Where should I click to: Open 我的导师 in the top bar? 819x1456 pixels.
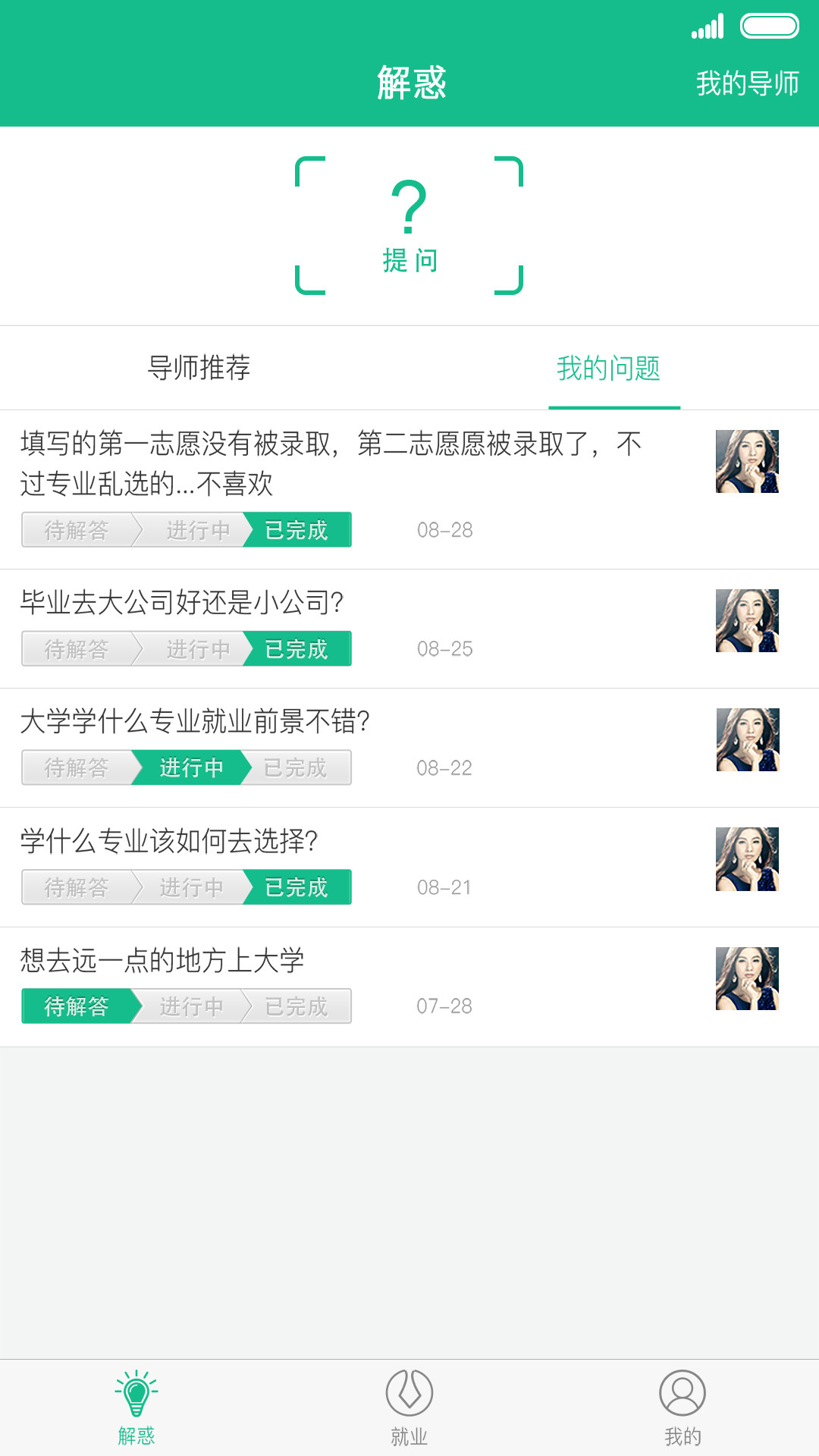(747, 85)
